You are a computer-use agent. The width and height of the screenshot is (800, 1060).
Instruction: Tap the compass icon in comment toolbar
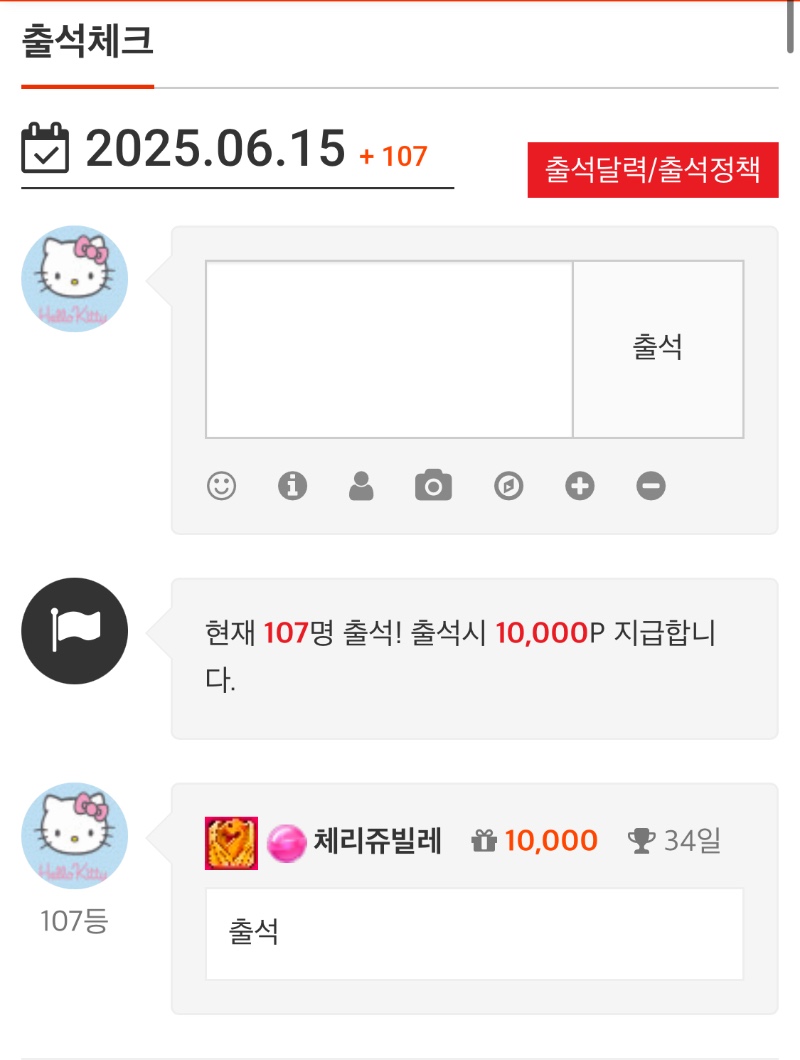[509, 487]
